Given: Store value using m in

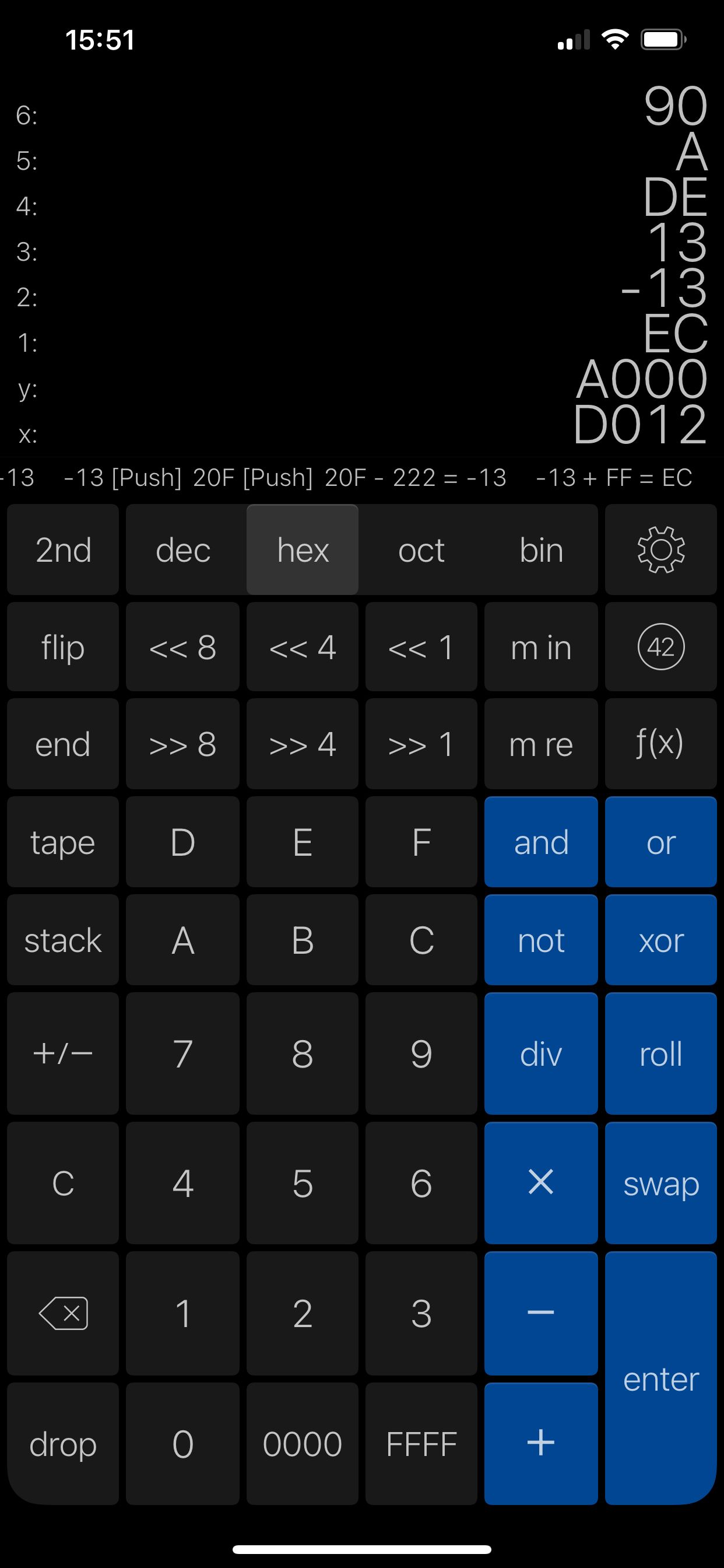Looking at the screenshot, I should click(541, 646).
